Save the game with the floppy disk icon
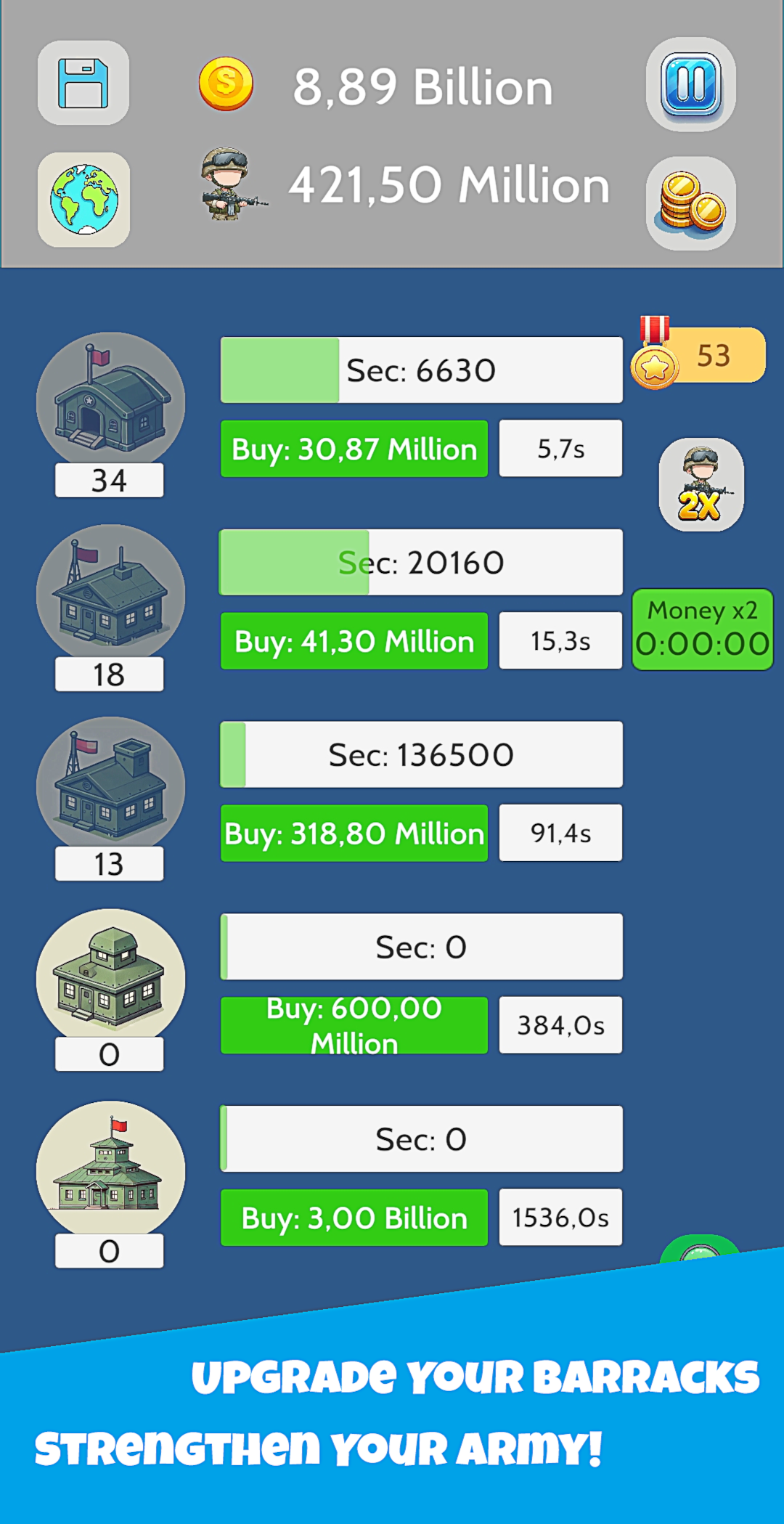 (83, 83)
